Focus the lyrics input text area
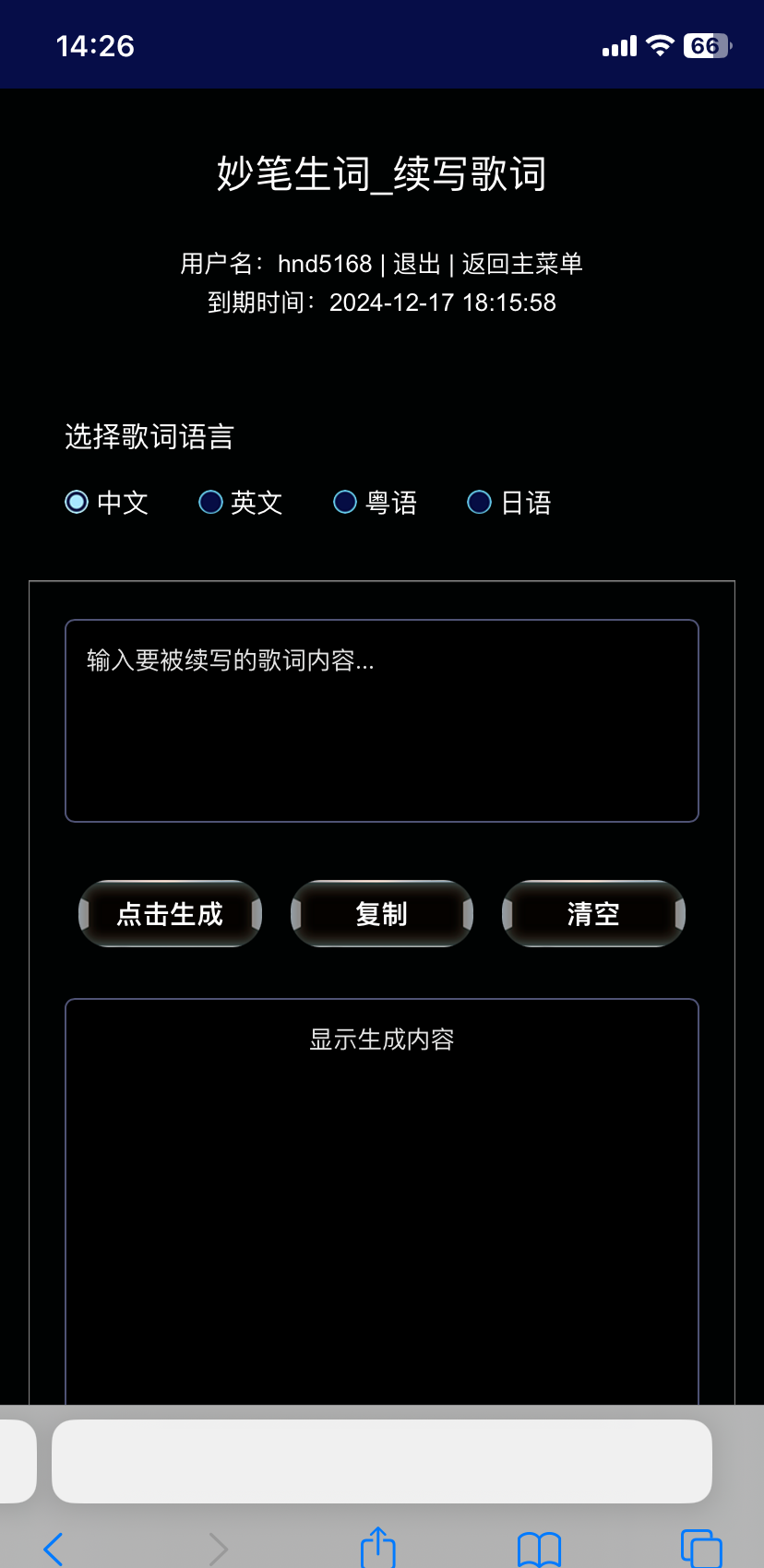This screenshot has height=1568, width=764. pyautogui.click(x=382, y=720)
